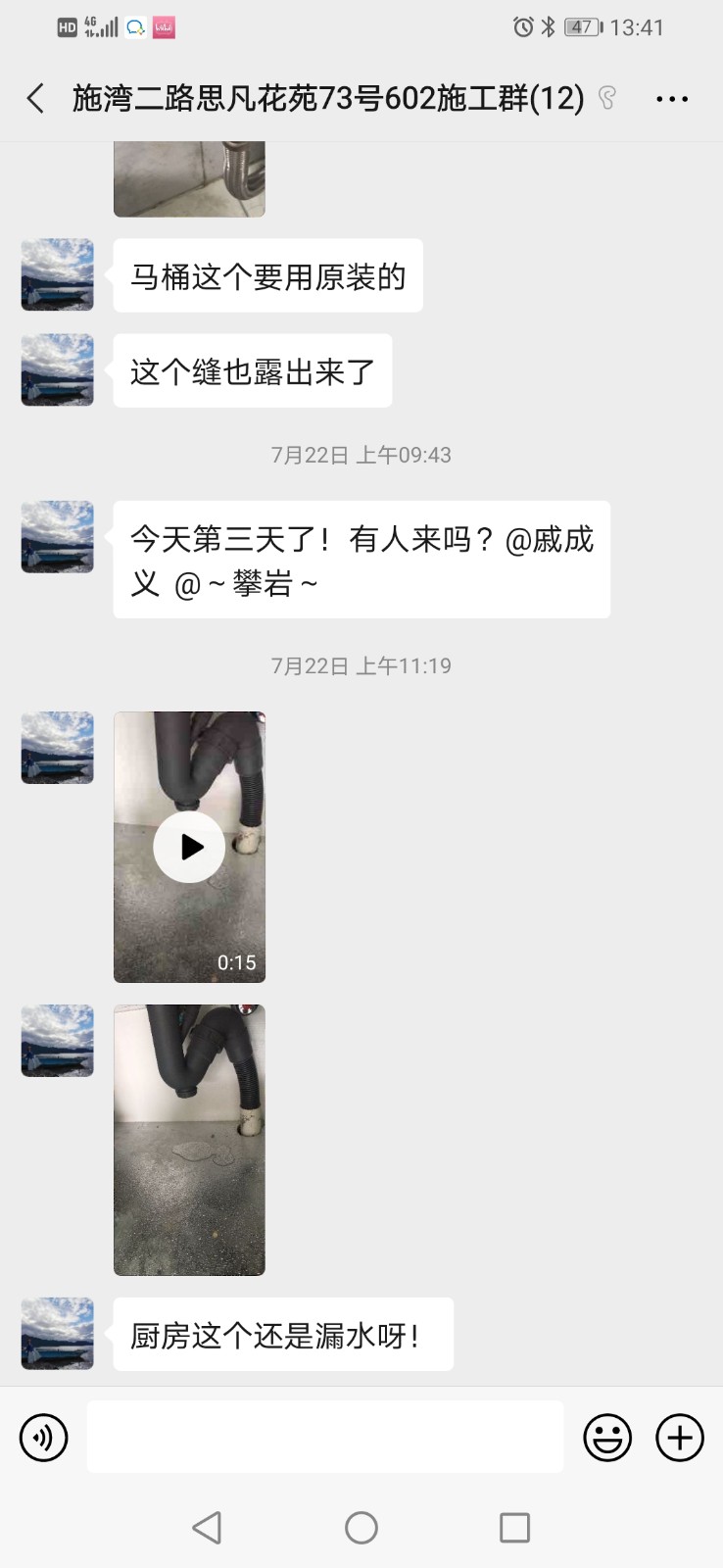Open the partially visible photo at top
723x1568 pixels.
pyautogui.click(x=189, y=178)
